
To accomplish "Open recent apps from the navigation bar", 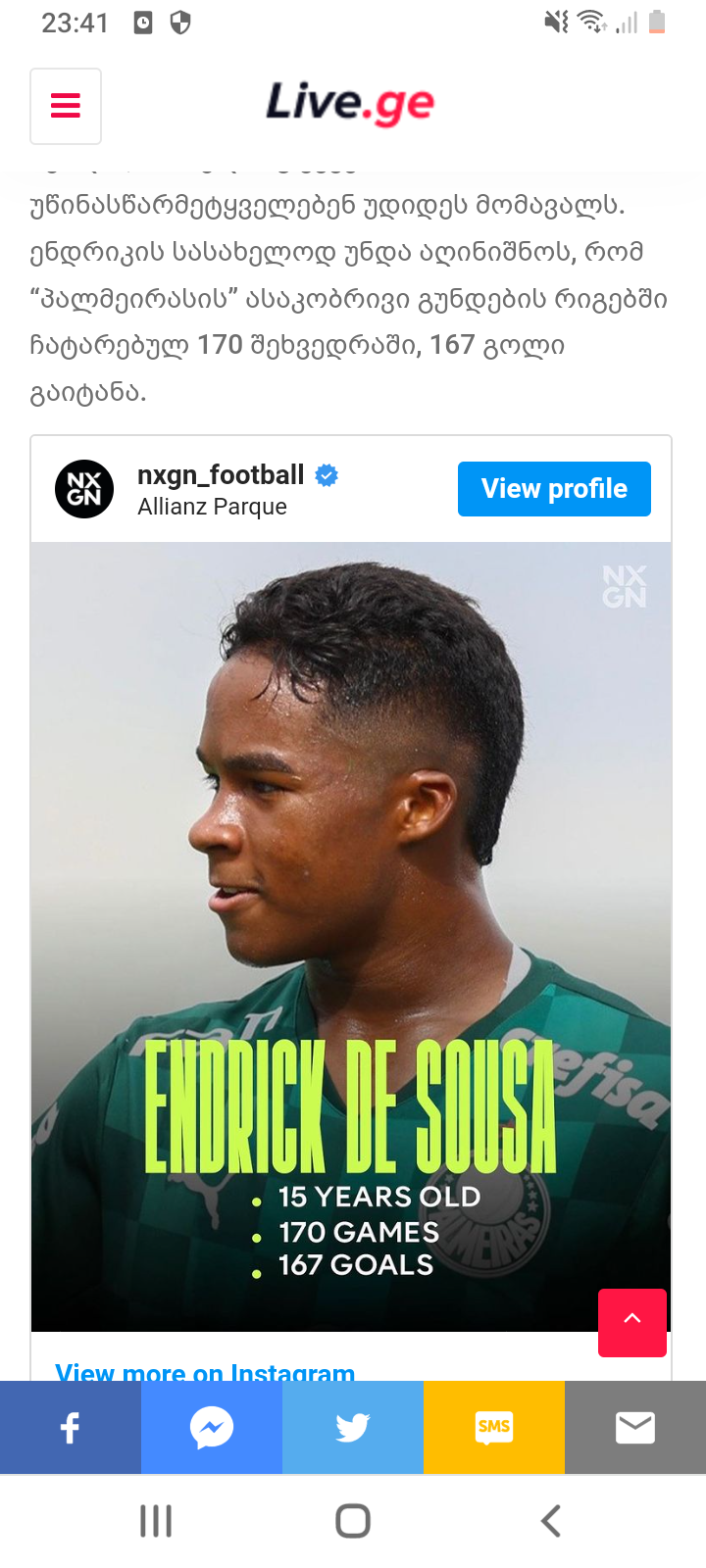I will tap(156, 1521).
